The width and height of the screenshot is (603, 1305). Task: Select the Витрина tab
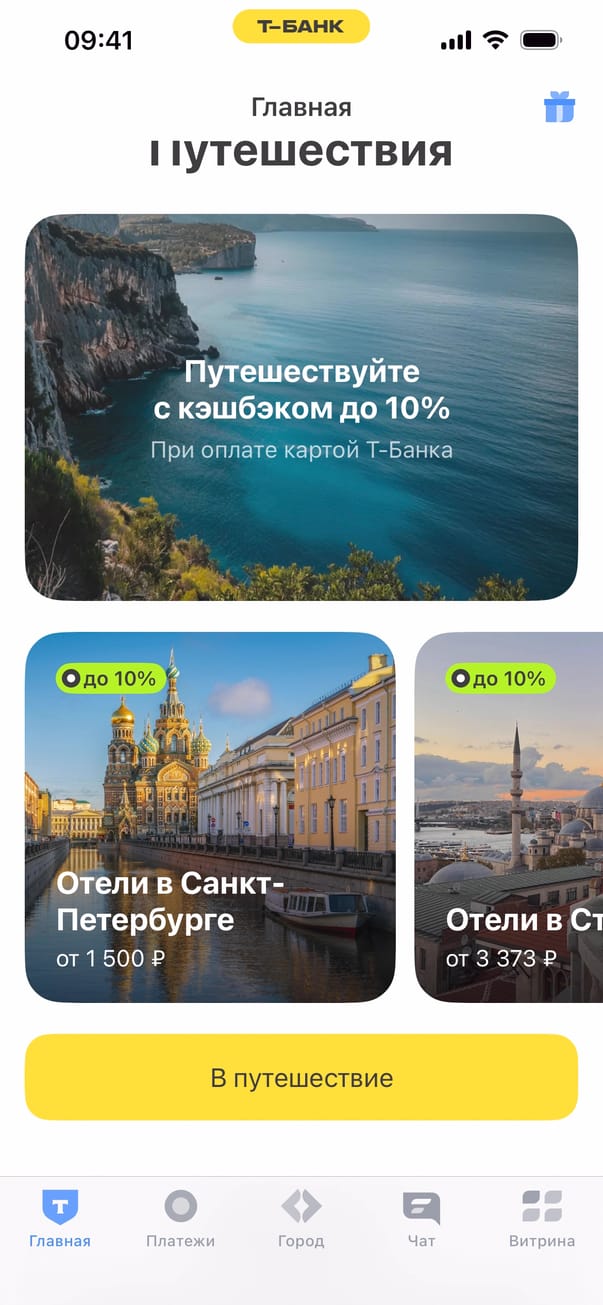pyautogui.click(x=541, y=1218)
